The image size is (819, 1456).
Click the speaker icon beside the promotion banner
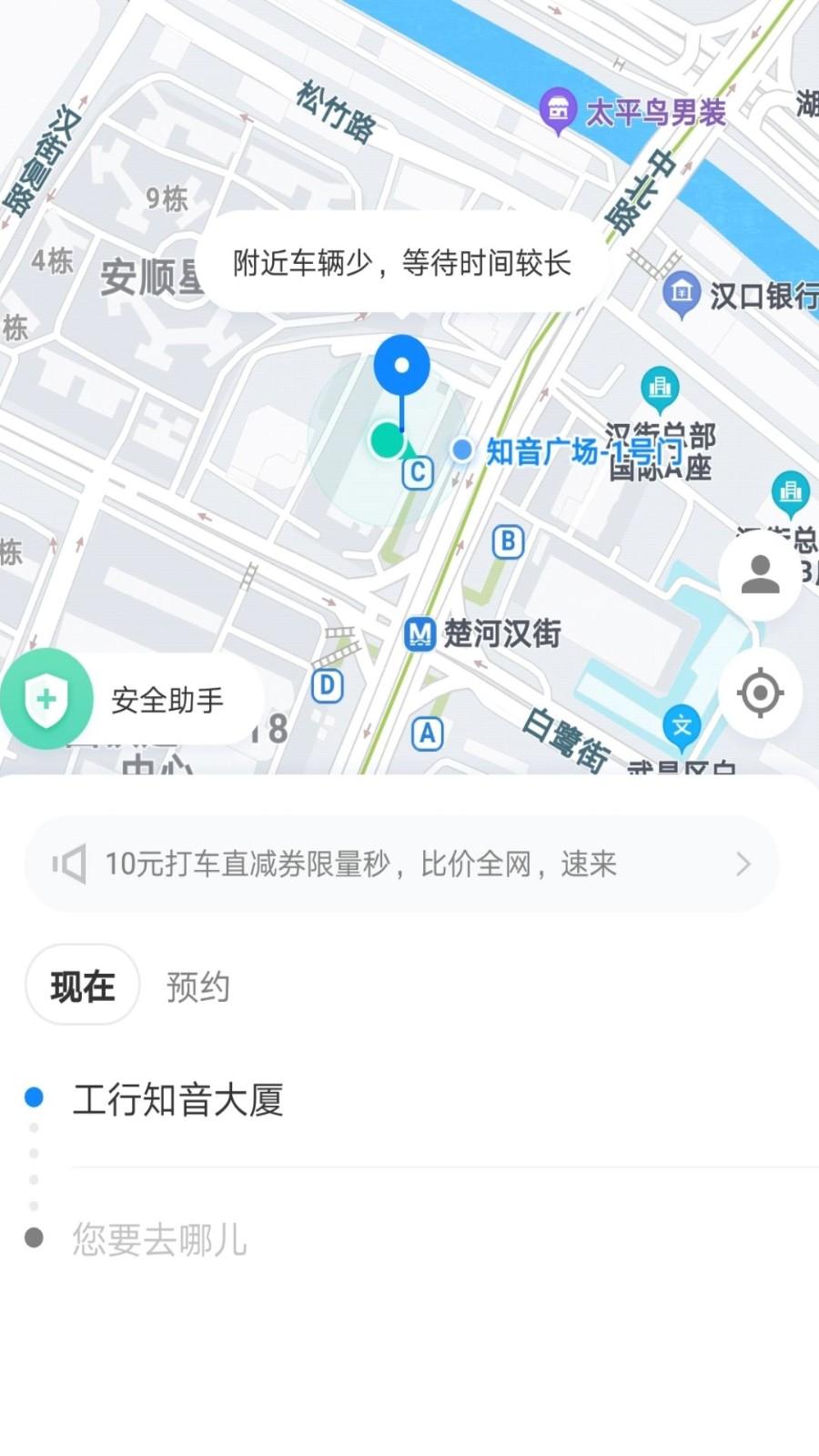coord(72,863)
